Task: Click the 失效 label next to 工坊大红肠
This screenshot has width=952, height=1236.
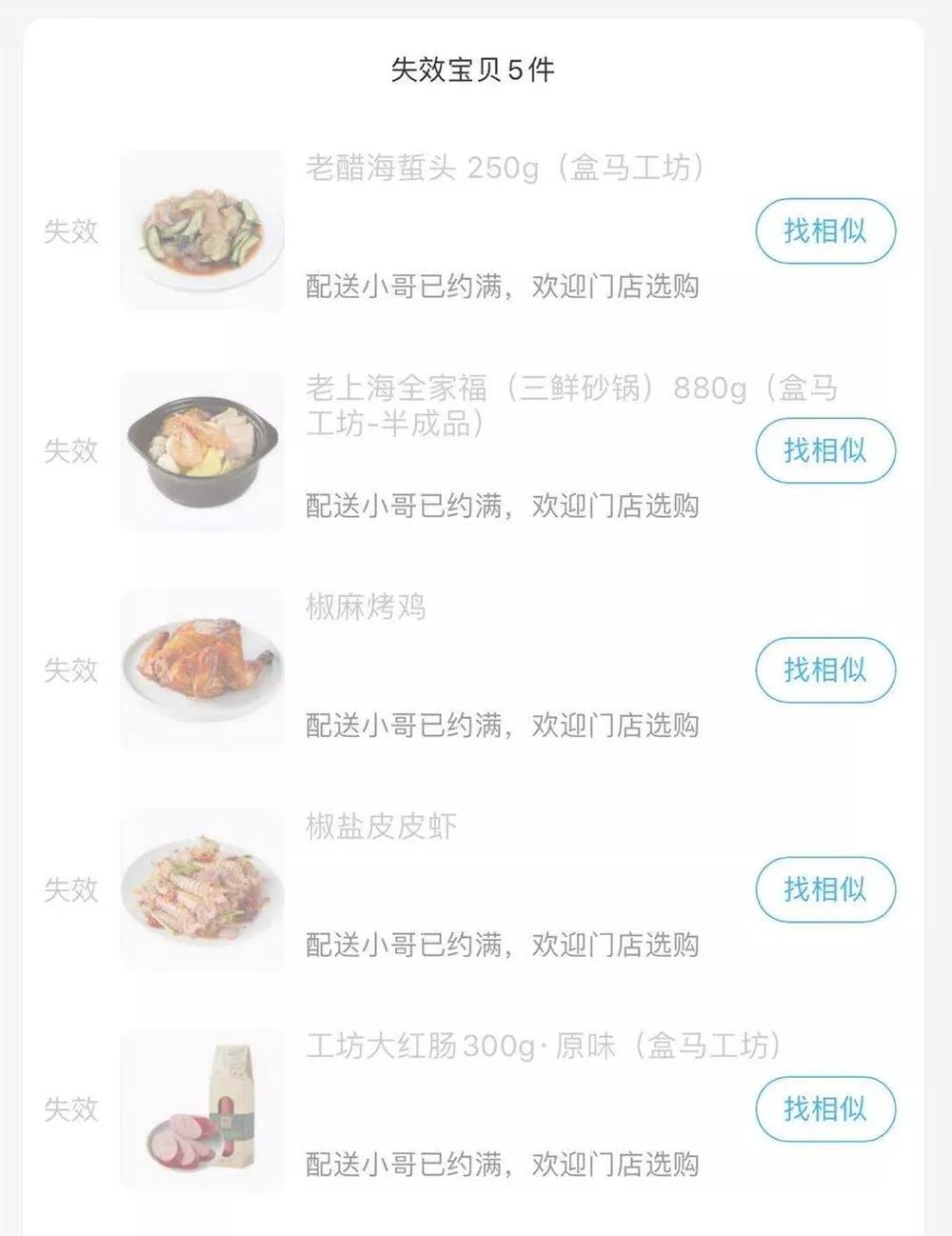Action: pos(71,1107)
